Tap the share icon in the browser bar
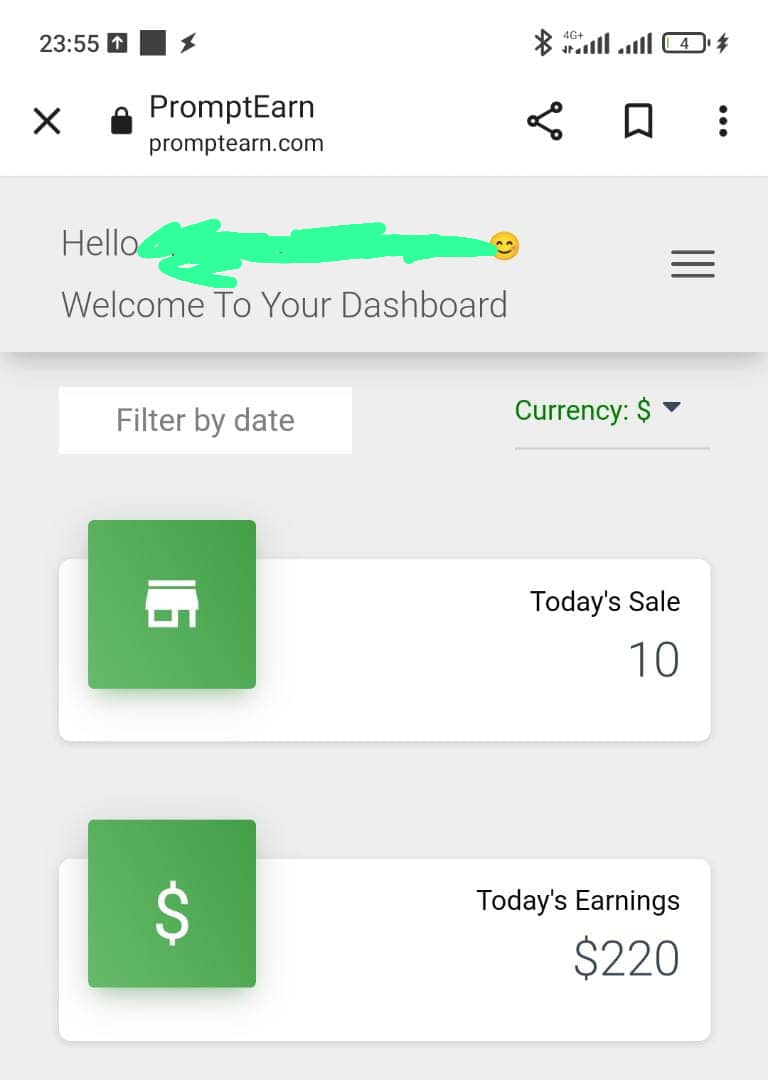Image resolution: width=768 pixels, height=1080 pixels. coord(545,120)
